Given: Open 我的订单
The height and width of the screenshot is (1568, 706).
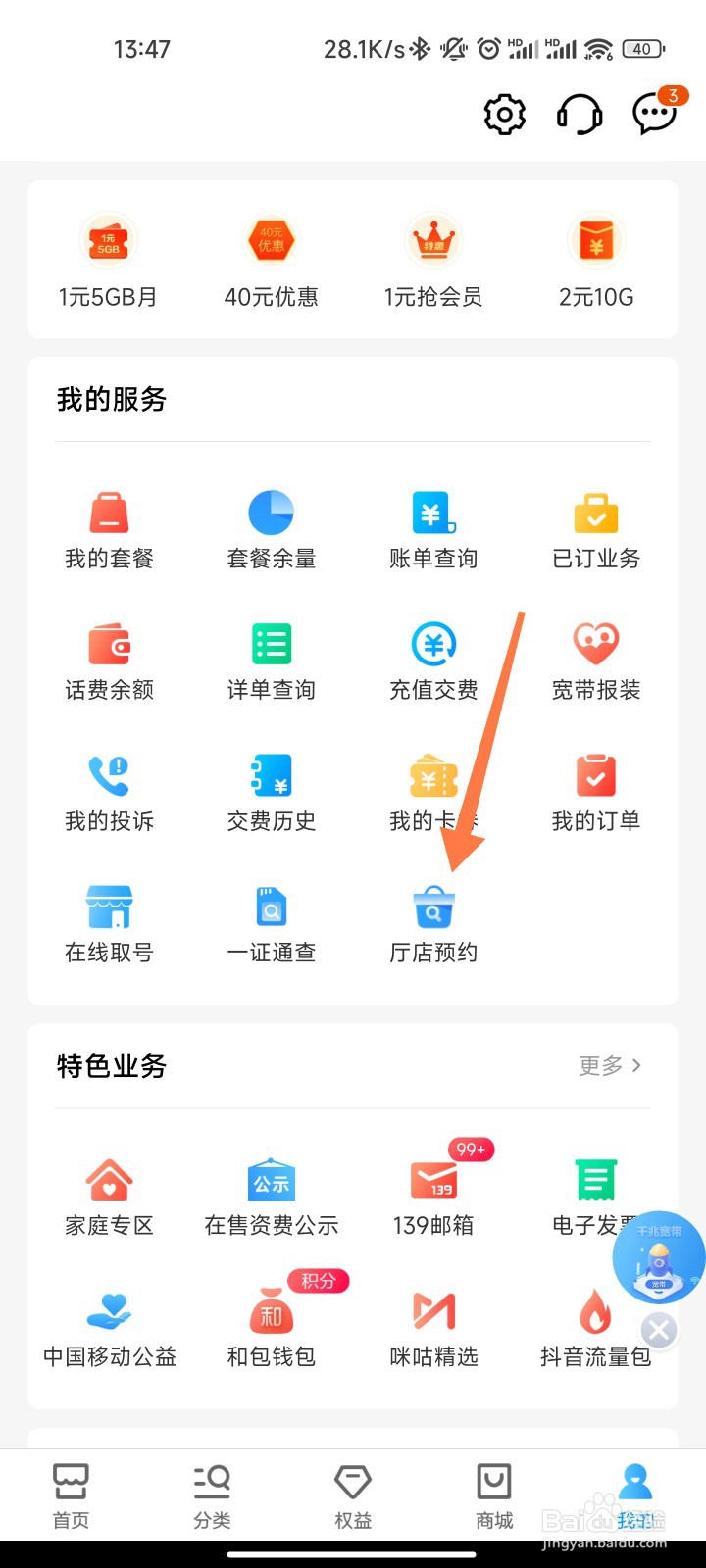Looking at the screenshot, I should pyautogui.click(x=596, y=793).
